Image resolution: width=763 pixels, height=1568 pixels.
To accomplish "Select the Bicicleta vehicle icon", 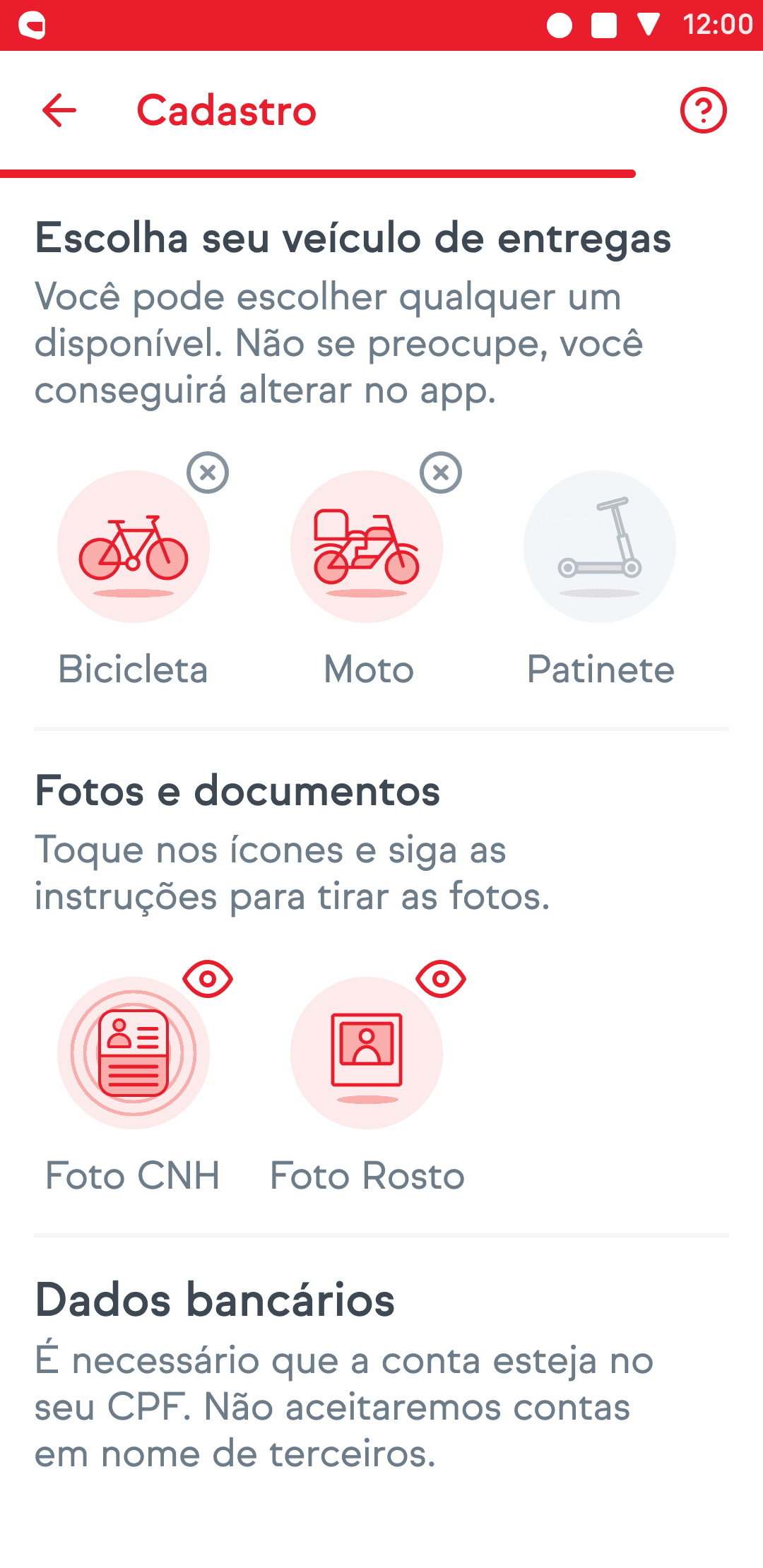I will click(x=133, y=547).
